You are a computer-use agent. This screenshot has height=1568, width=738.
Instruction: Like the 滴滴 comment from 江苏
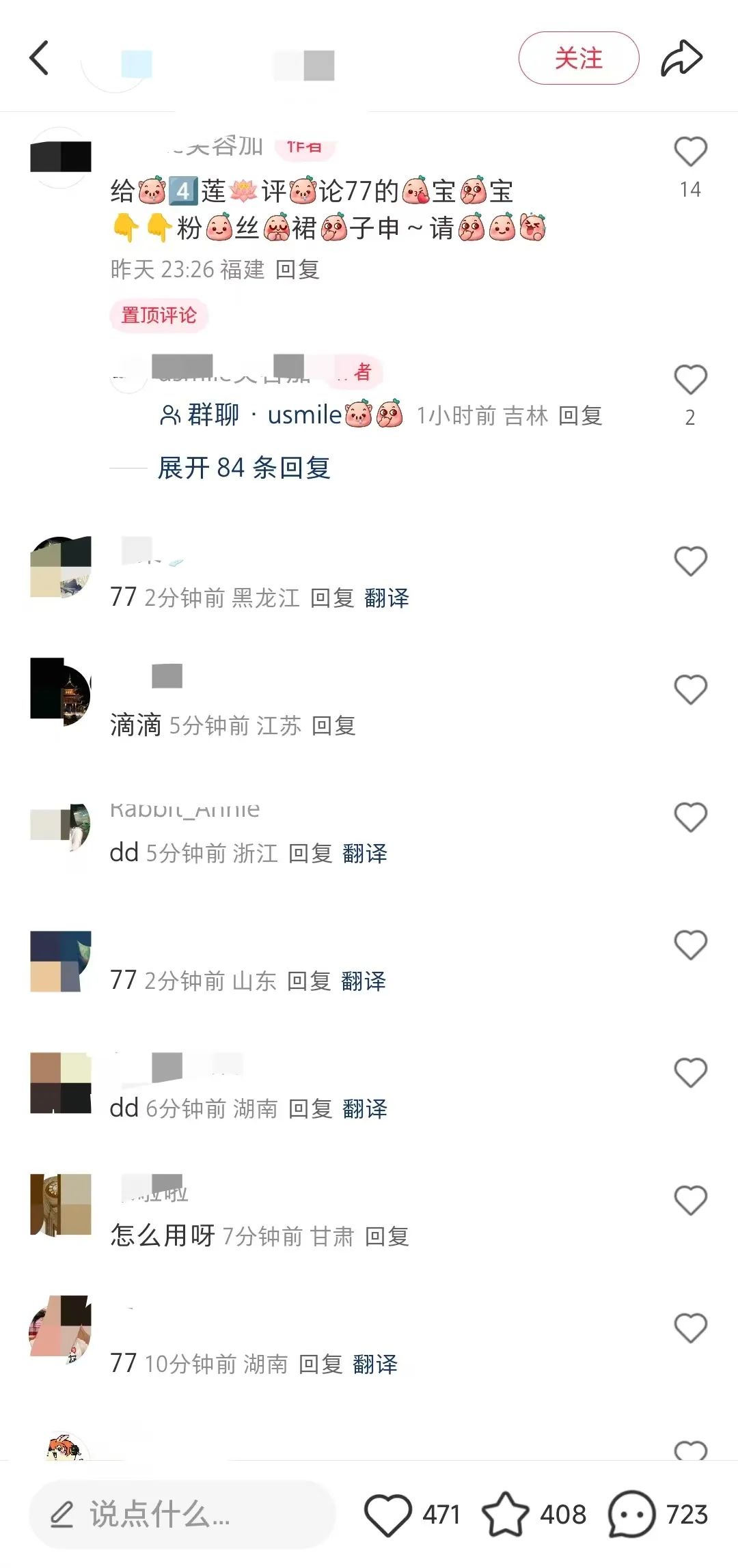(690, 690)
